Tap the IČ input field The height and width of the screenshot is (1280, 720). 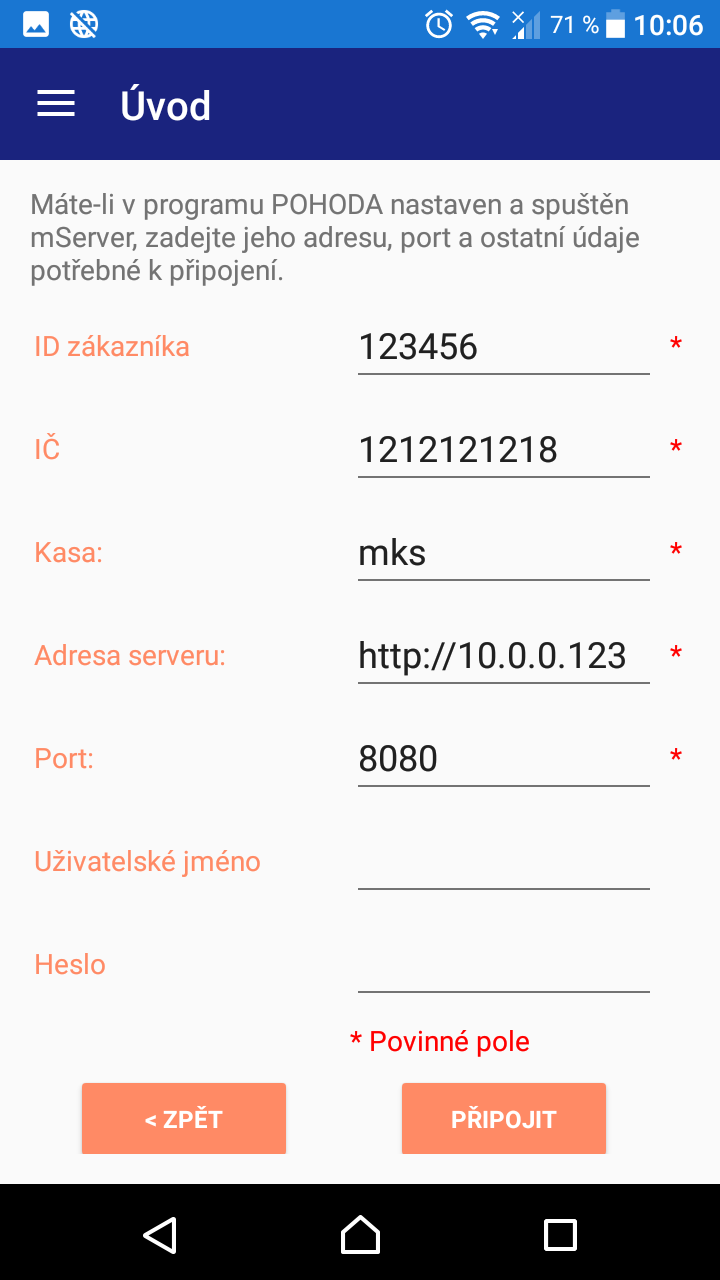504,450
